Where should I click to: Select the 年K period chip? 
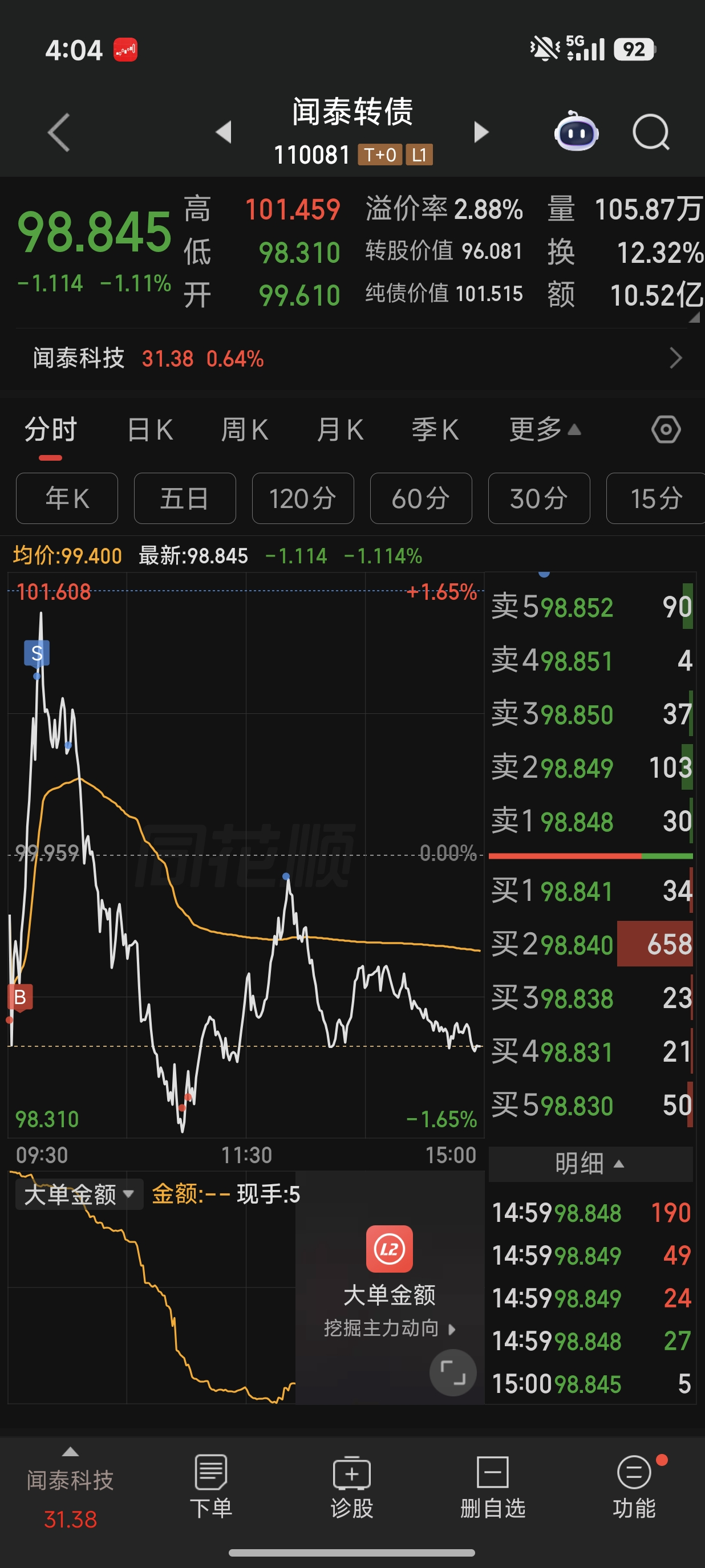(67, 498)
